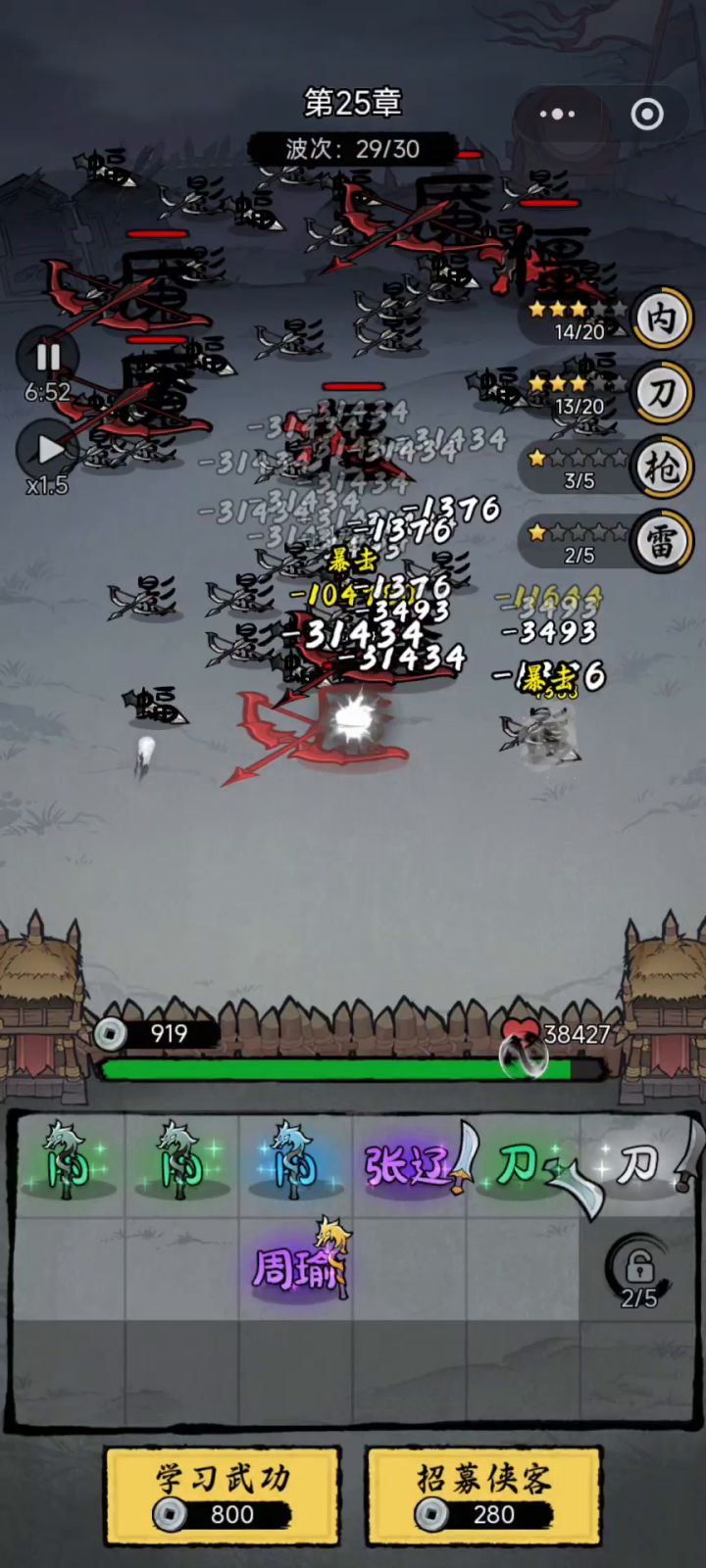Select the hero 张辽 in the grid
Image resolution: width=706 pixels, height=1568 pixels.
click(409, 1165)
